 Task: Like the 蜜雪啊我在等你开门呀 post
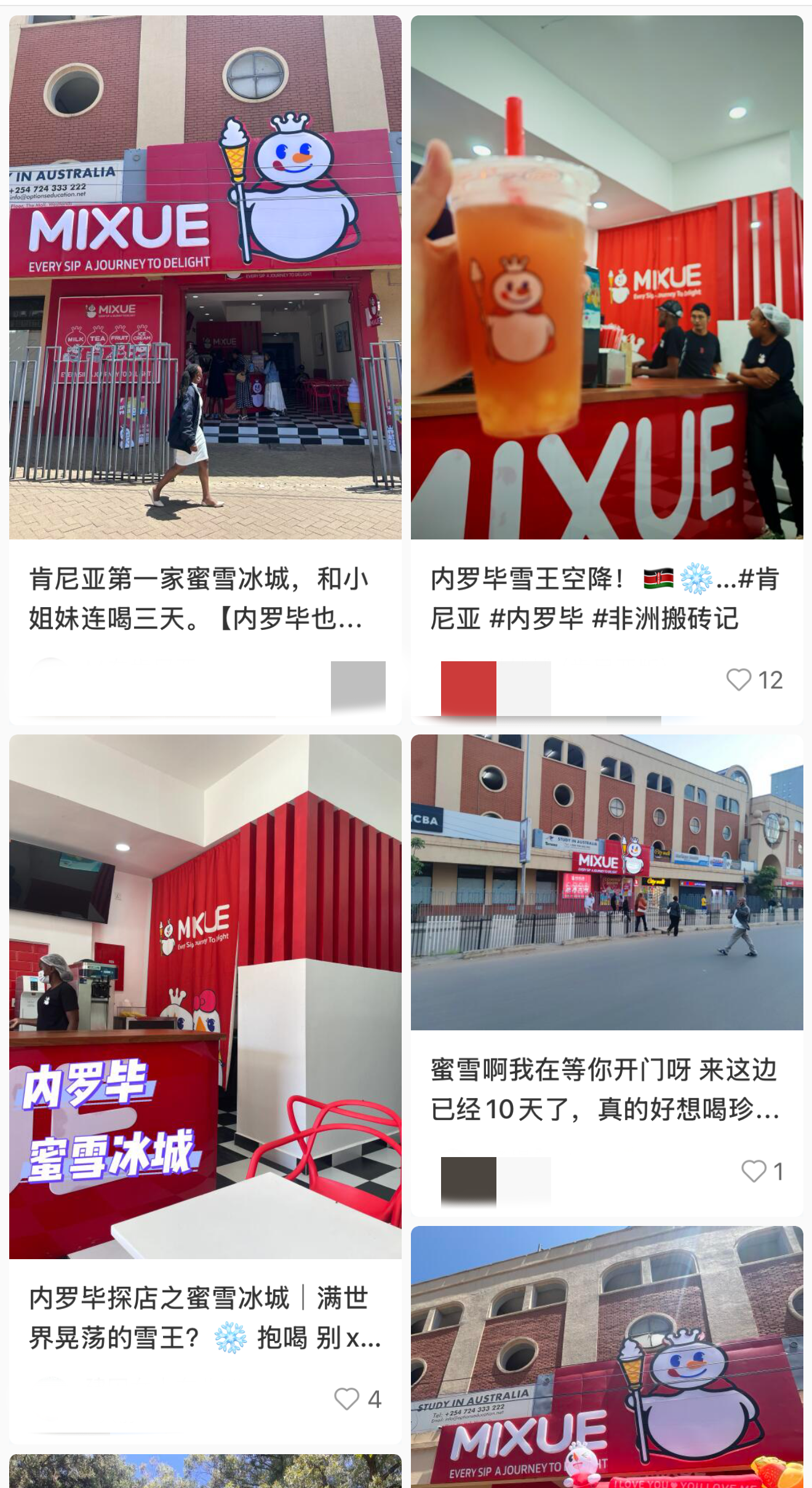tap(754, 1171)
